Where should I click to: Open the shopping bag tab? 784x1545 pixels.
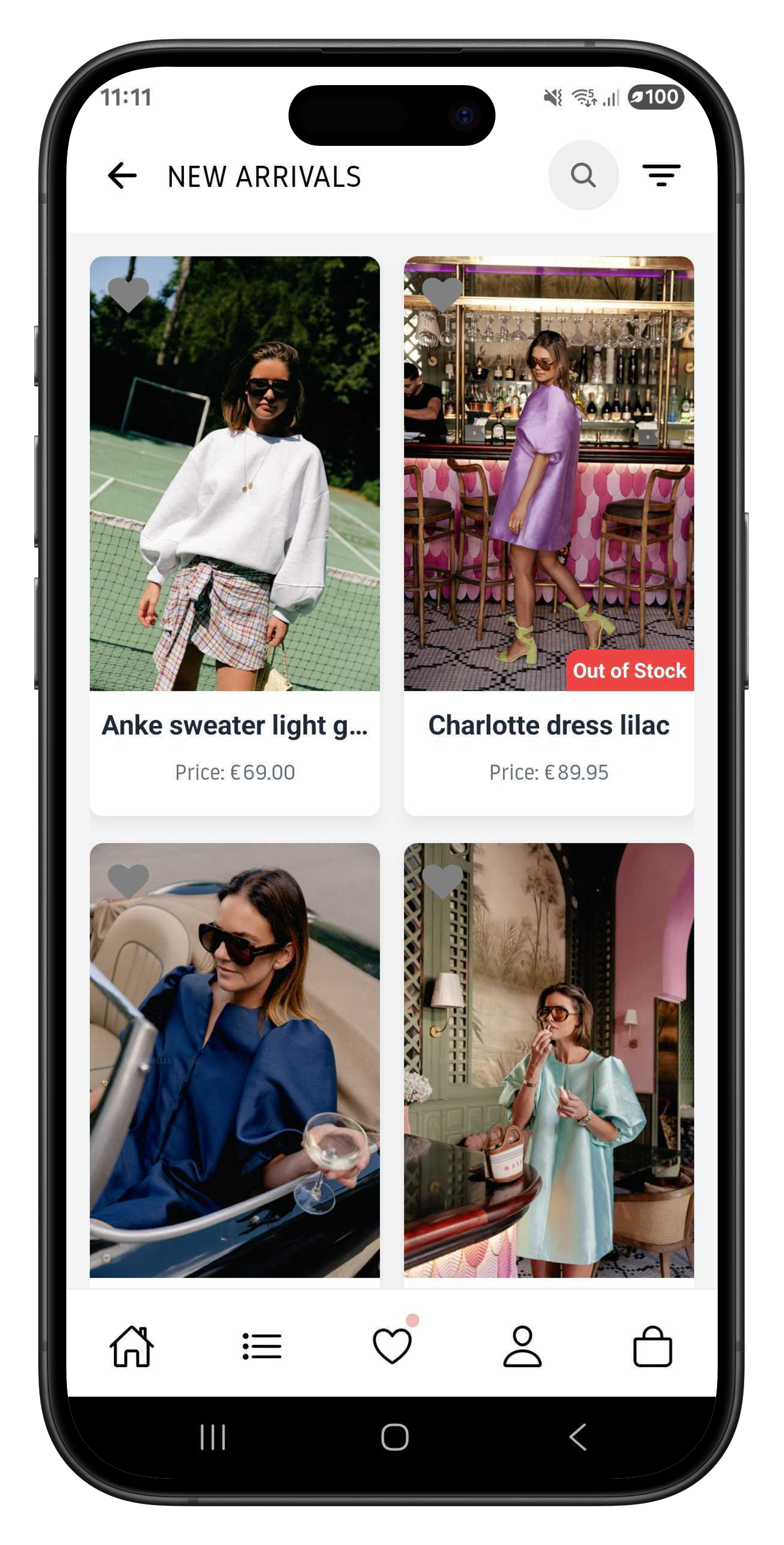tap(652, 1347)
